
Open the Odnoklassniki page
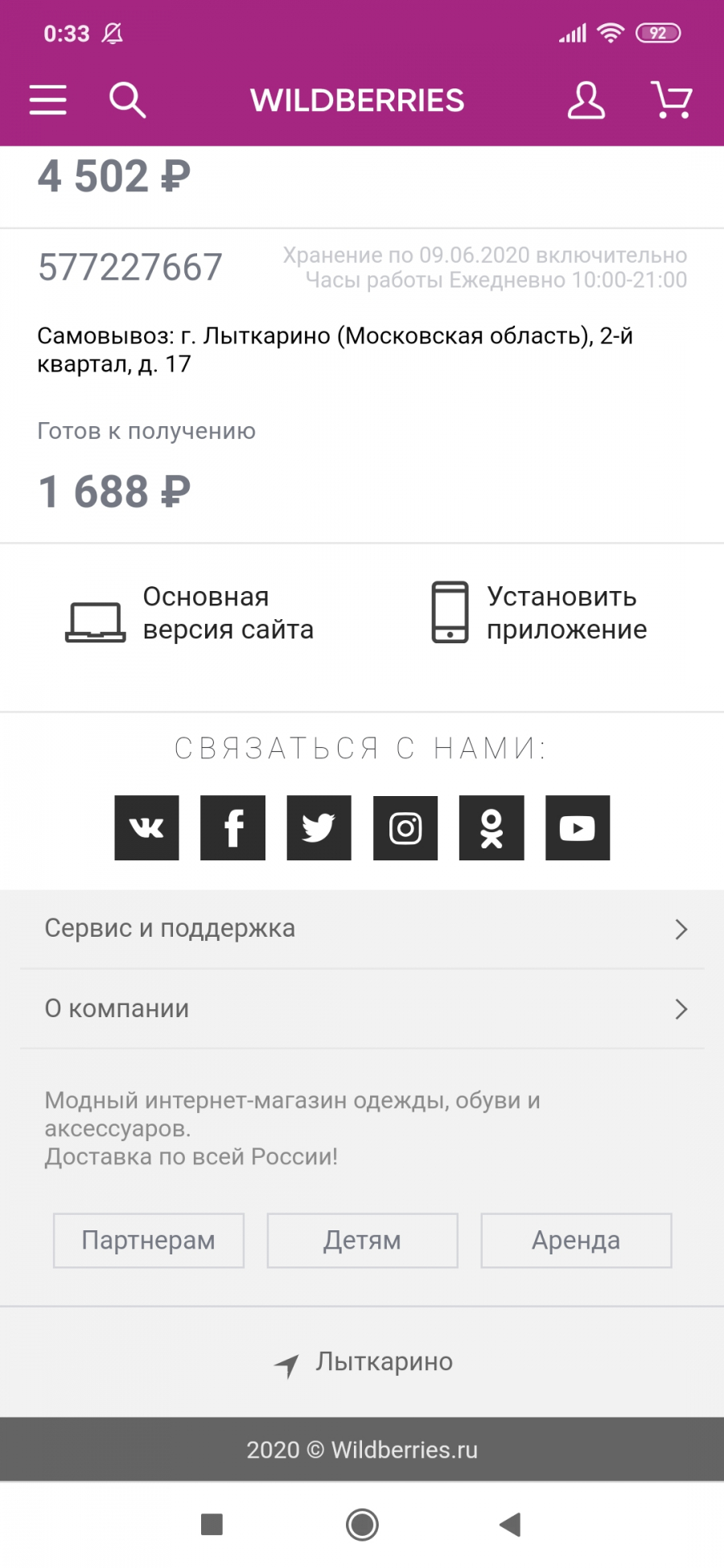click(x=492, y=827)
